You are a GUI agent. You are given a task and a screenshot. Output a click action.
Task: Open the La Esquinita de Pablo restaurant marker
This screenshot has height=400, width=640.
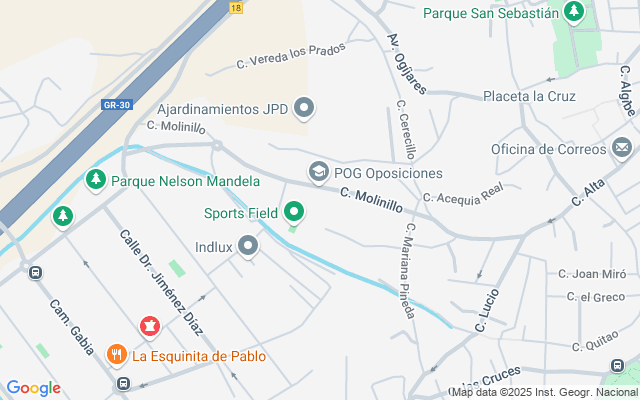[117, 354]
